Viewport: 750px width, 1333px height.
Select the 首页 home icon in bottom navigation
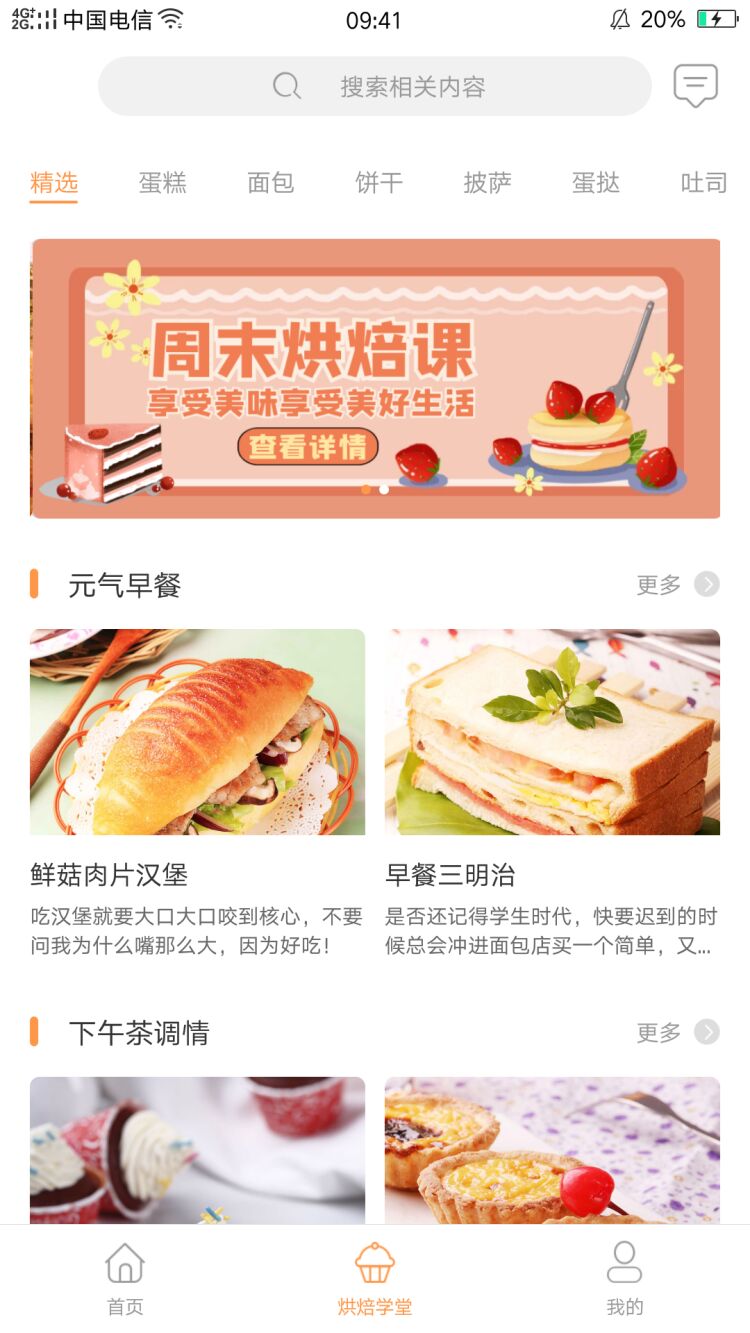(124, 1264)
